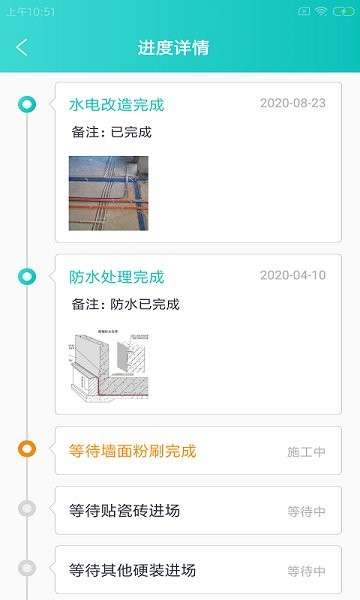Open the photo under 水电改造完成
Screen dimensions: 360x600
pos(108,193)
